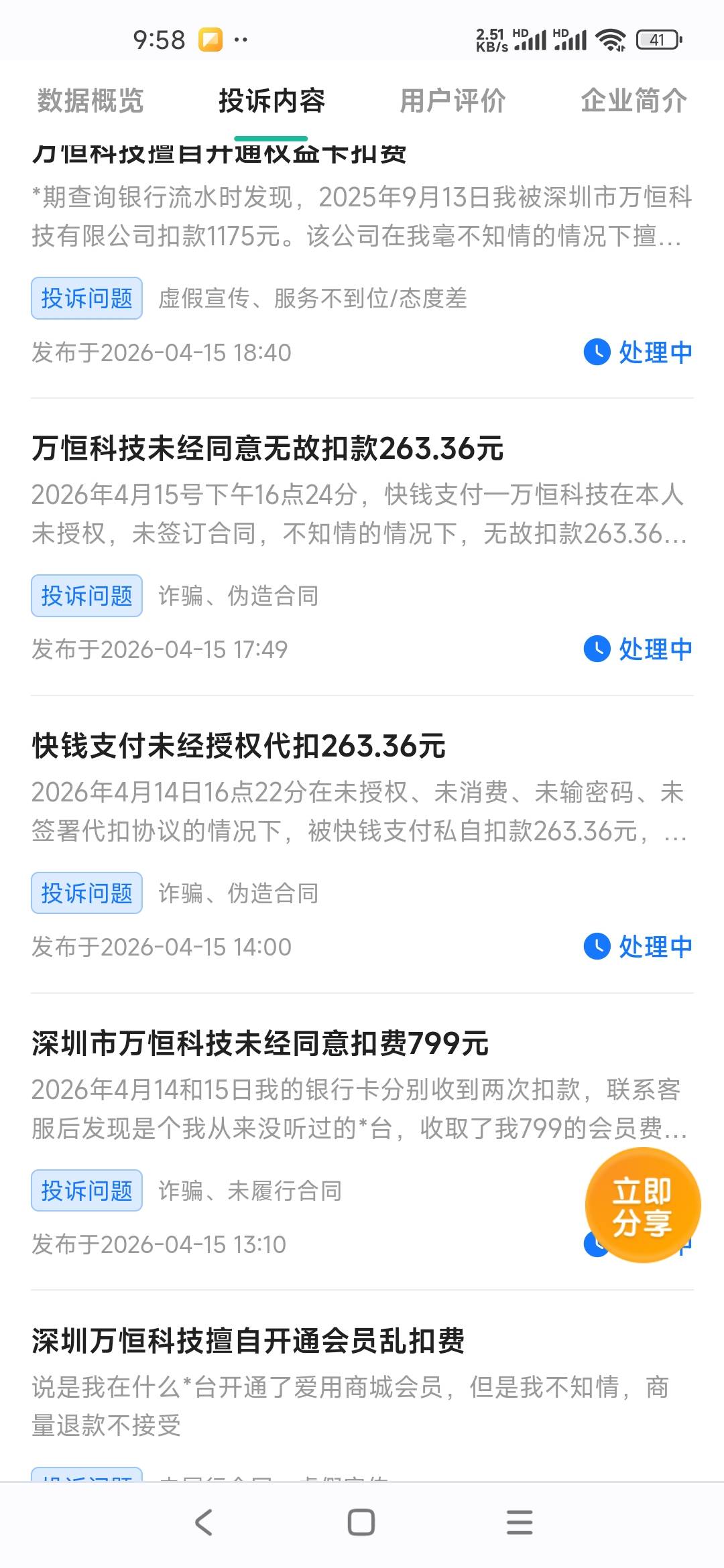Viewport: 724px width, 1568px height.
Task: Go to the 企业简介 tab
Action: pyautogui.click(x=633, y=101)
